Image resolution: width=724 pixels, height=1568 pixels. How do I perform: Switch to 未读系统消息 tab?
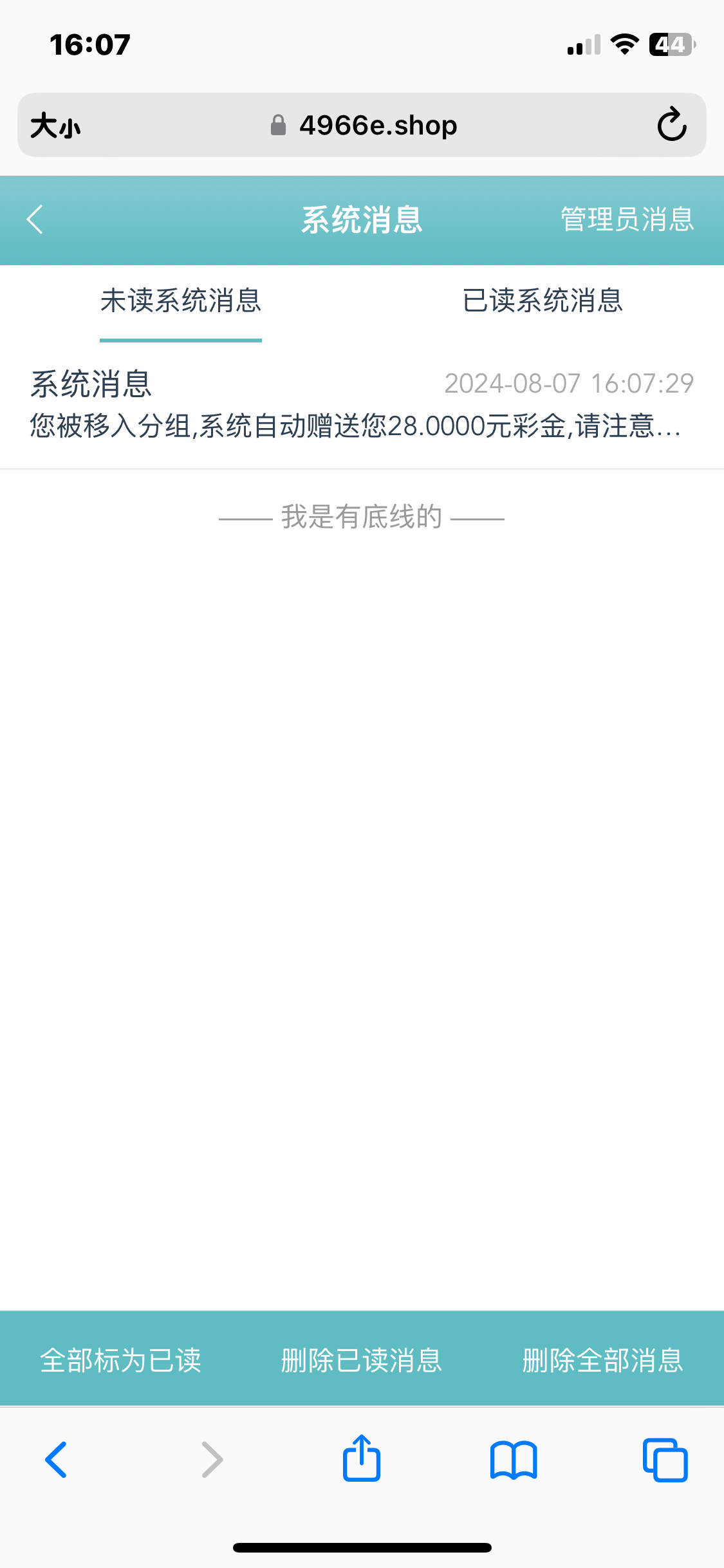point(181,301)
